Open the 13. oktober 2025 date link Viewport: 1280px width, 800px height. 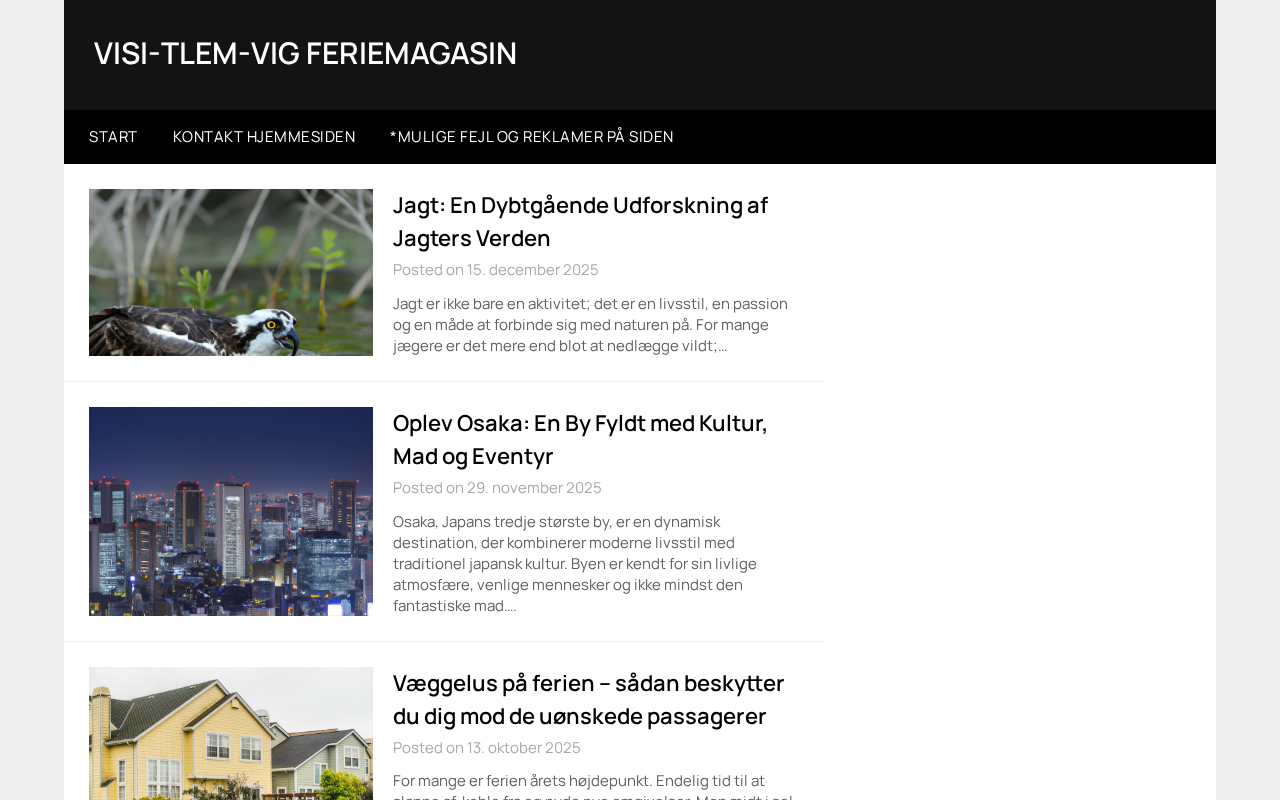pyautogui.click(x=523, y=748)
